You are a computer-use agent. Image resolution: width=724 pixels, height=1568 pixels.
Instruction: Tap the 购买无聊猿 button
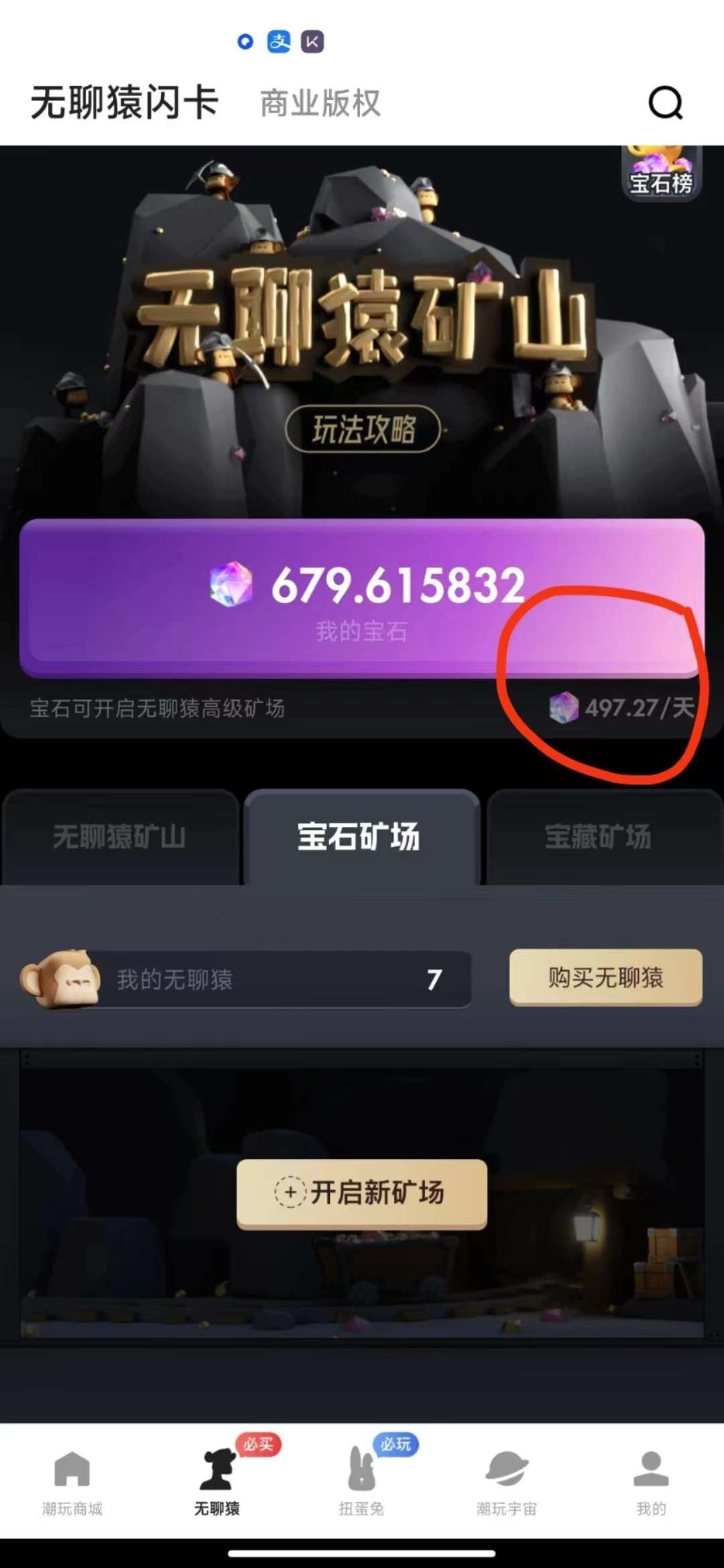605,978
